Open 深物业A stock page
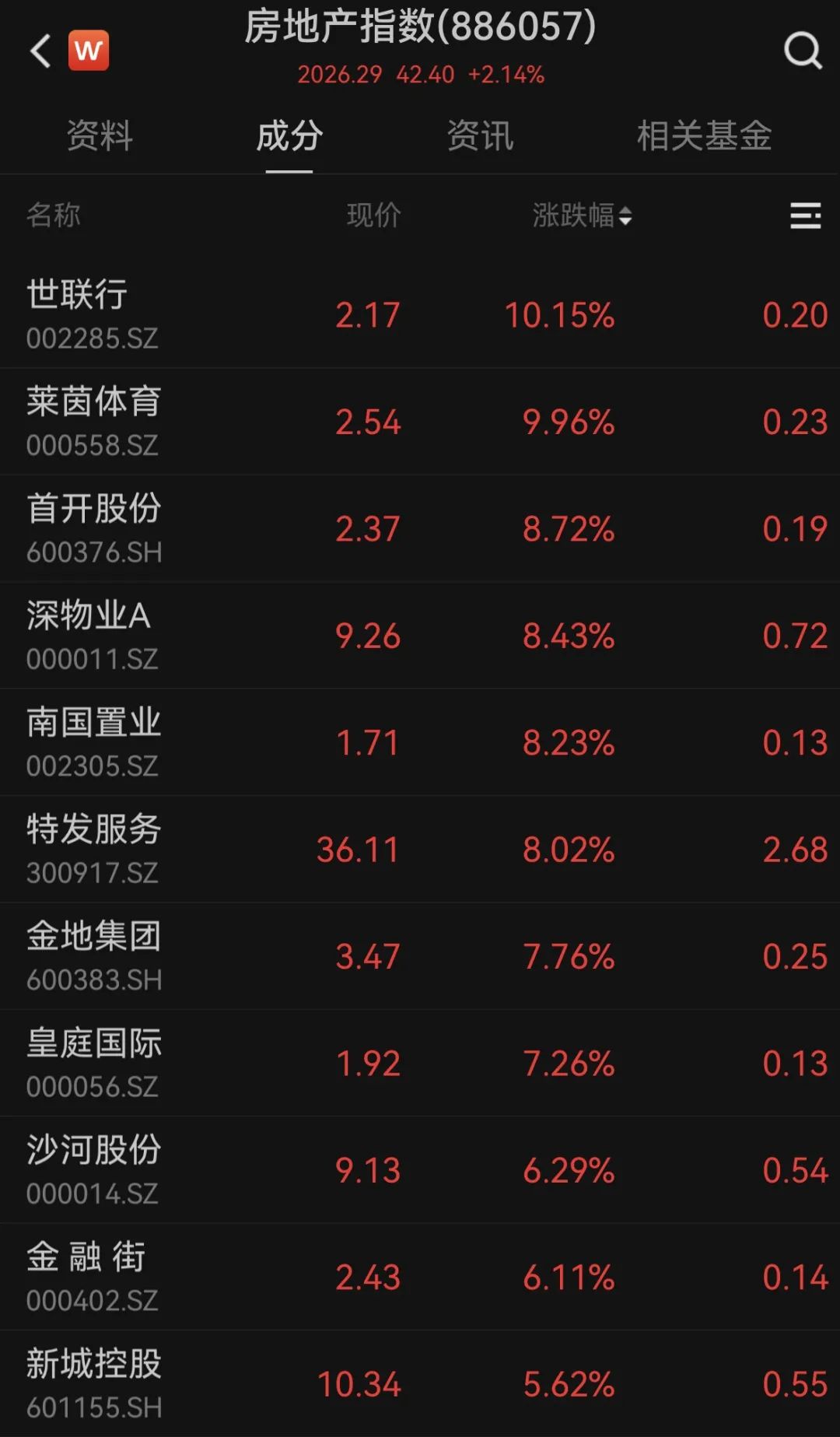Image resolution: width=840 pixels, height=1437 pixels. [420, 636]
